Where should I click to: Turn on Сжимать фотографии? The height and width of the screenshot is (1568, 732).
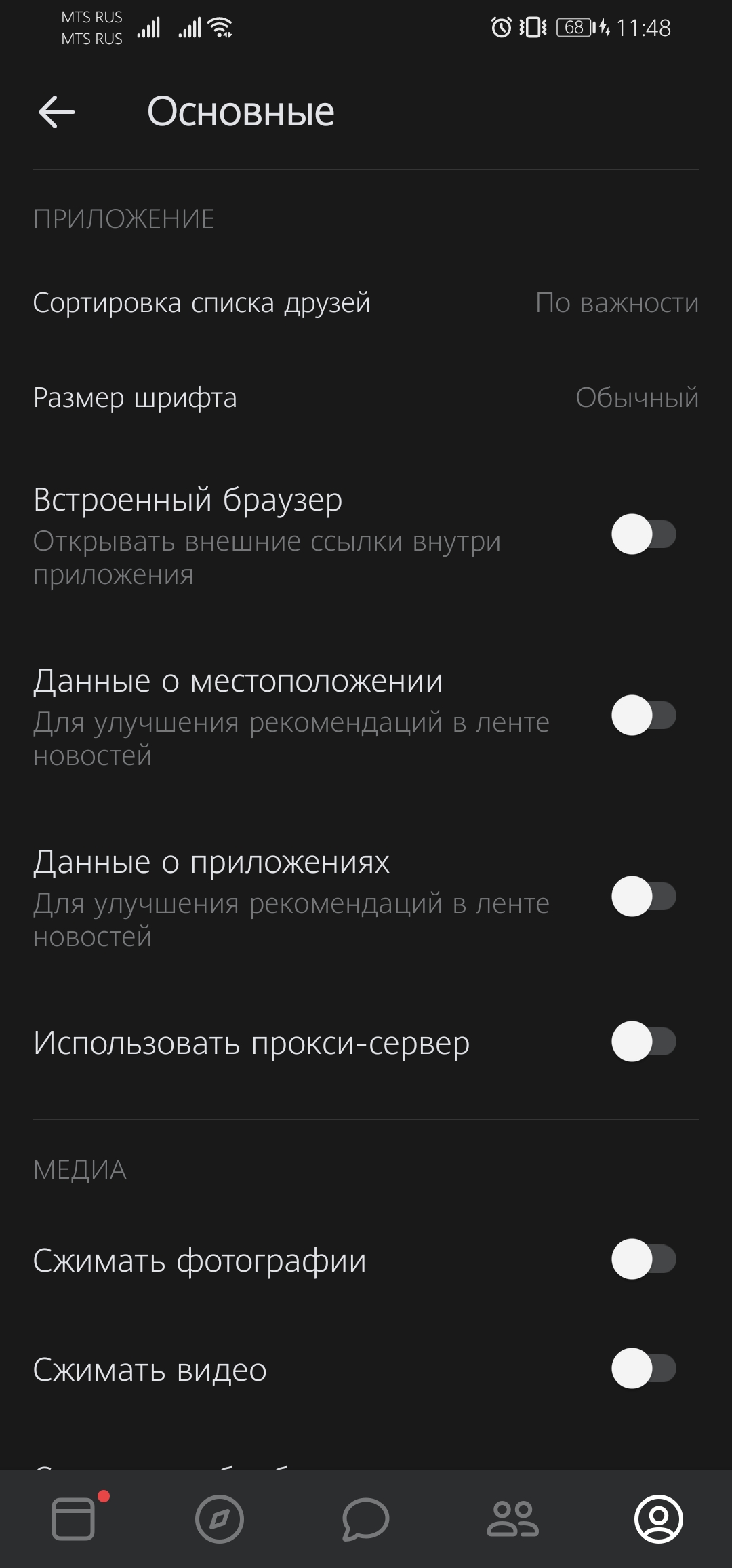[643, 1259]
